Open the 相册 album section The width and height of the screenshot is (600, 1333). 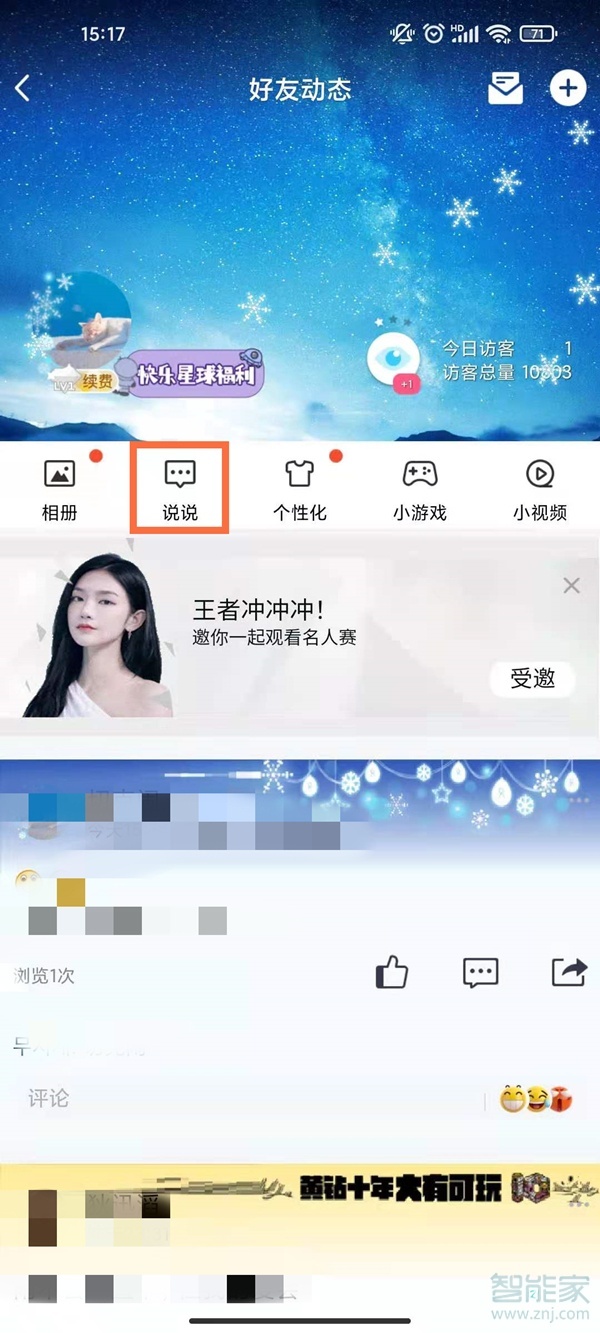(x=60, y=490)
